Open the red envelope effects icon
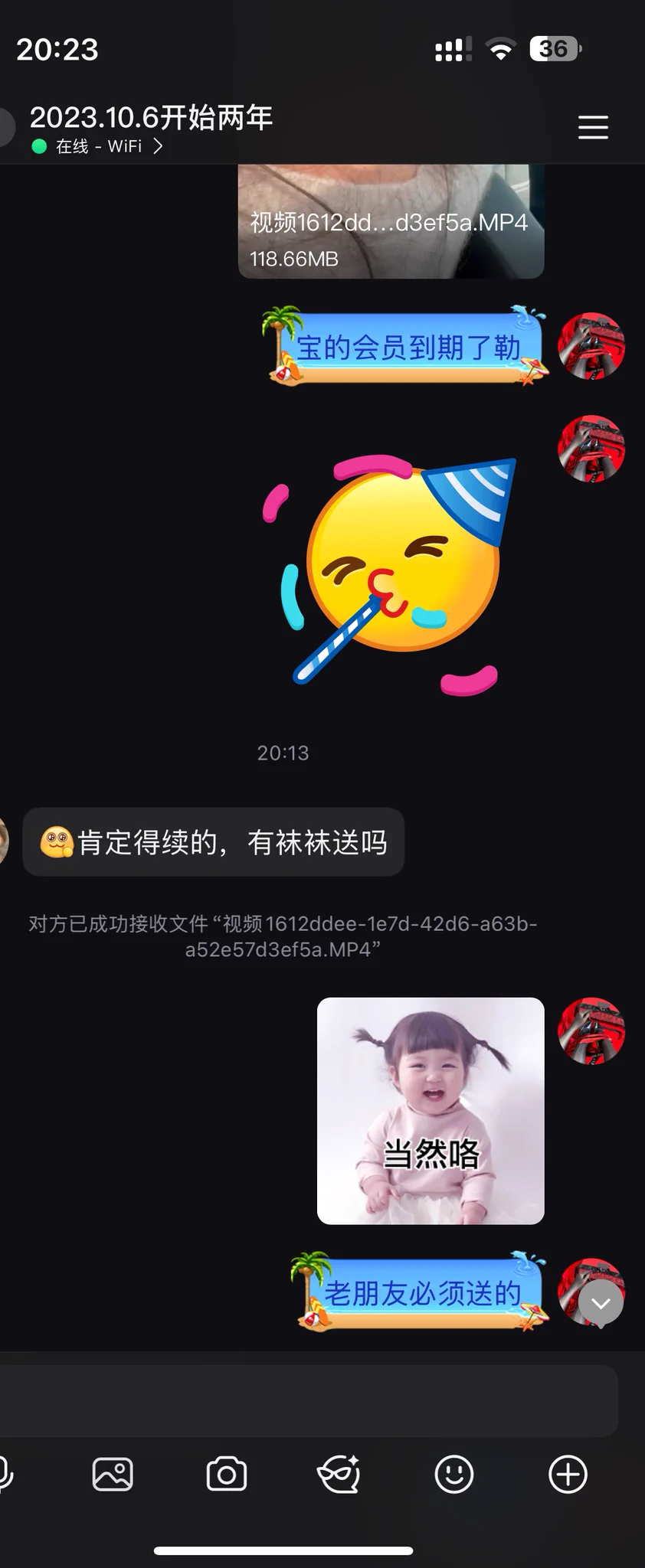The width and height of the screenshot is (645, 1568). (339, 1474)
